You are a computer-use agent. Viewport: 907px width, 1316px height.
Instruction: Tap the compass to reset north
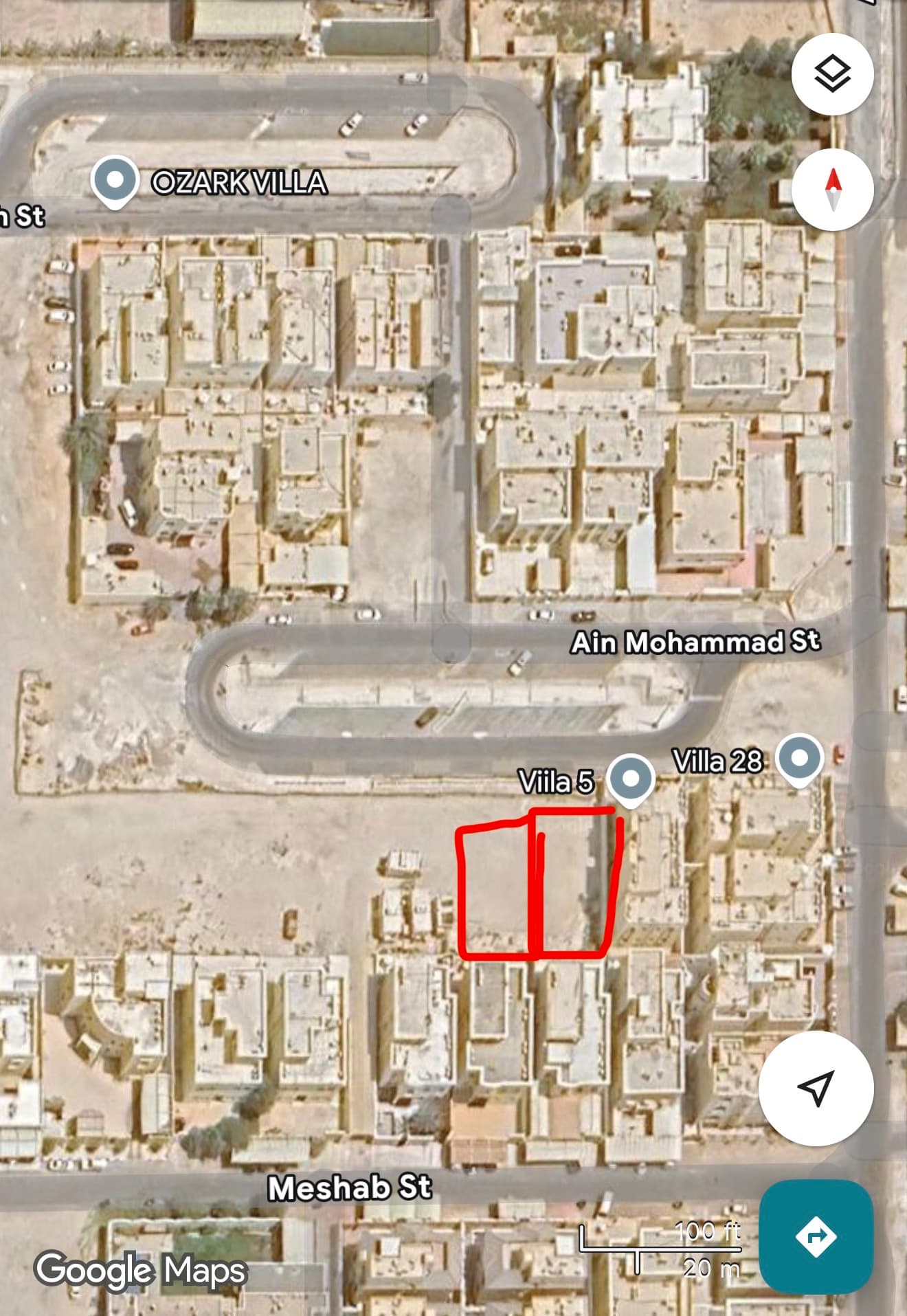pos(832,189)
